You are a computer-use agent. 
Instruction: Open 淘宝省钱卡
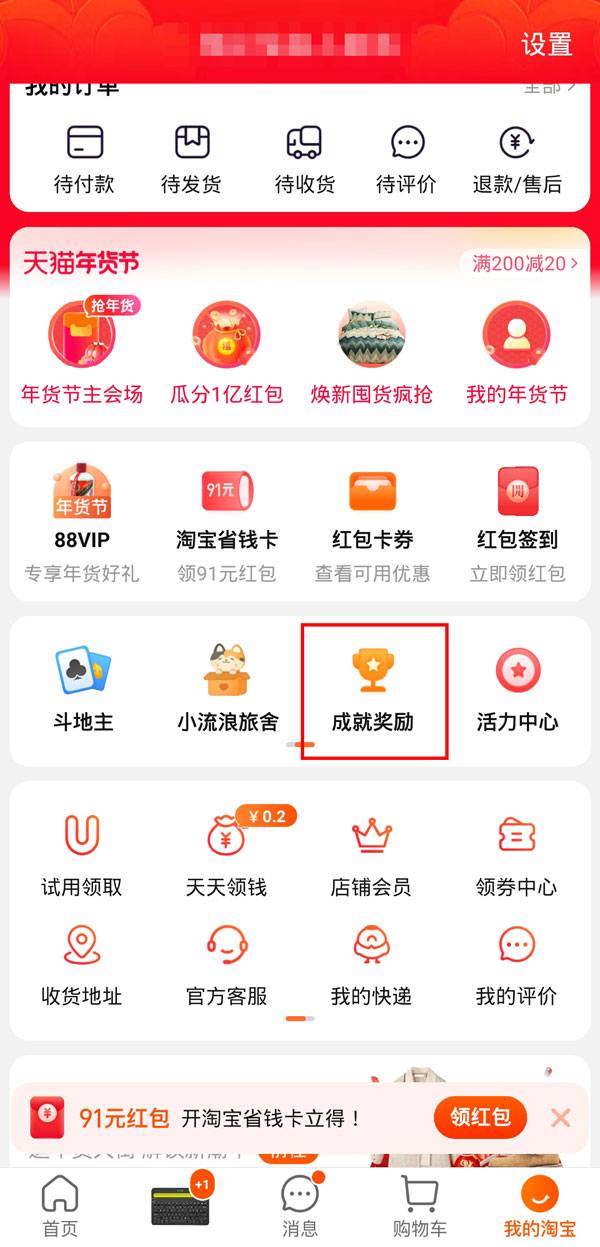(227, 522)
